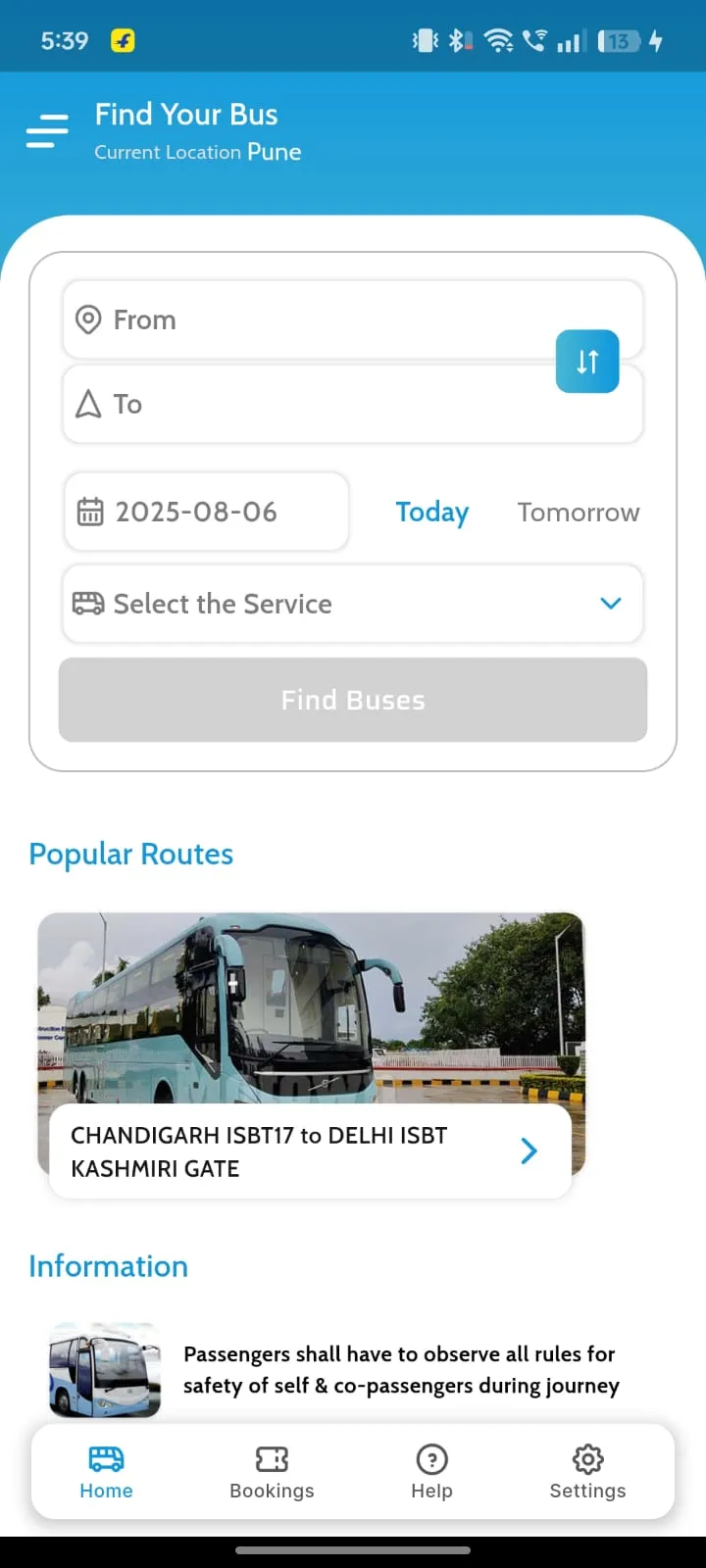Switch to the Bookings tab
The height and width of the screenshot is (1568, 706).
coord(272,1472)
